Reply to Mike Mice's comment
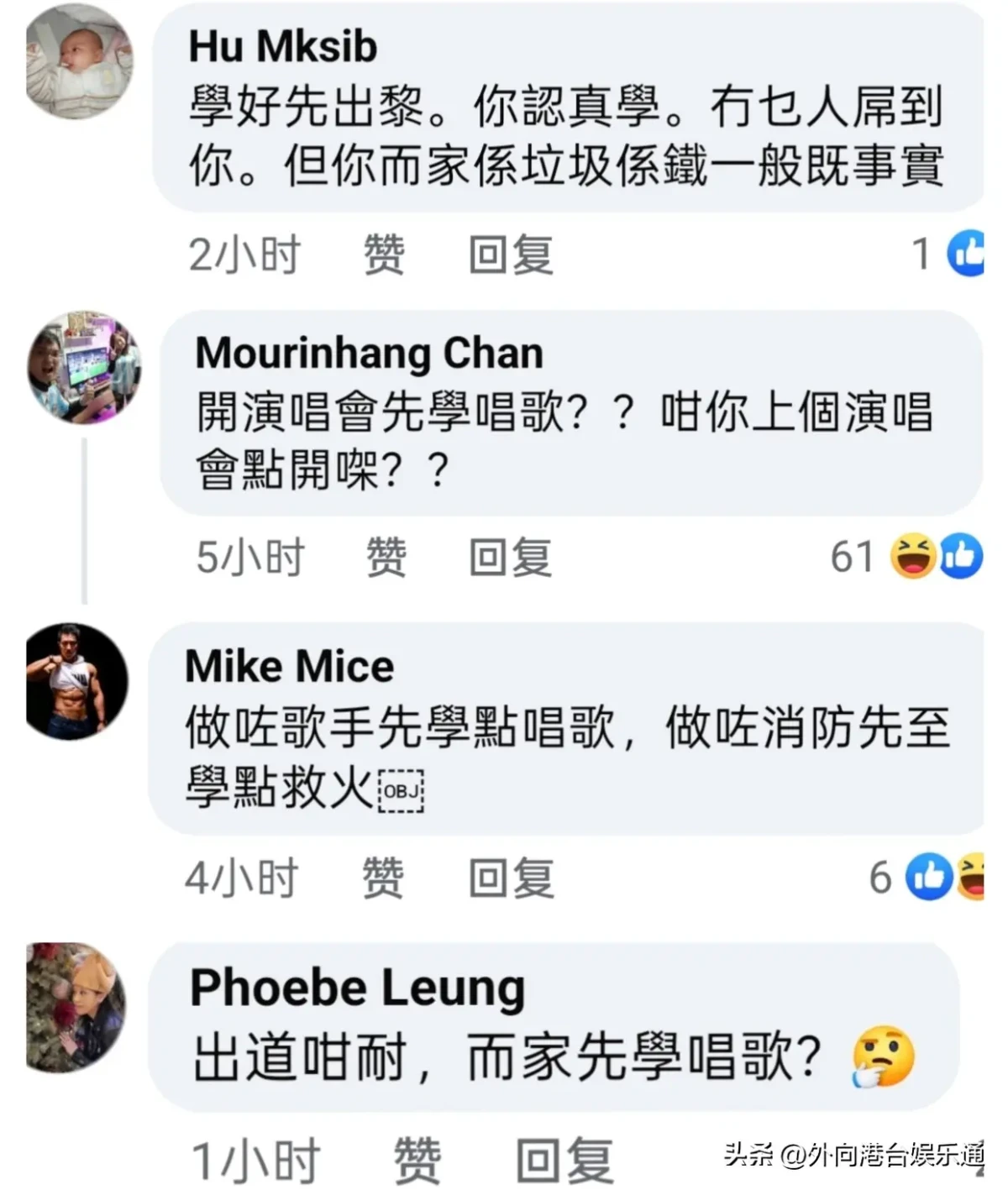 click(x=511, y=878)
